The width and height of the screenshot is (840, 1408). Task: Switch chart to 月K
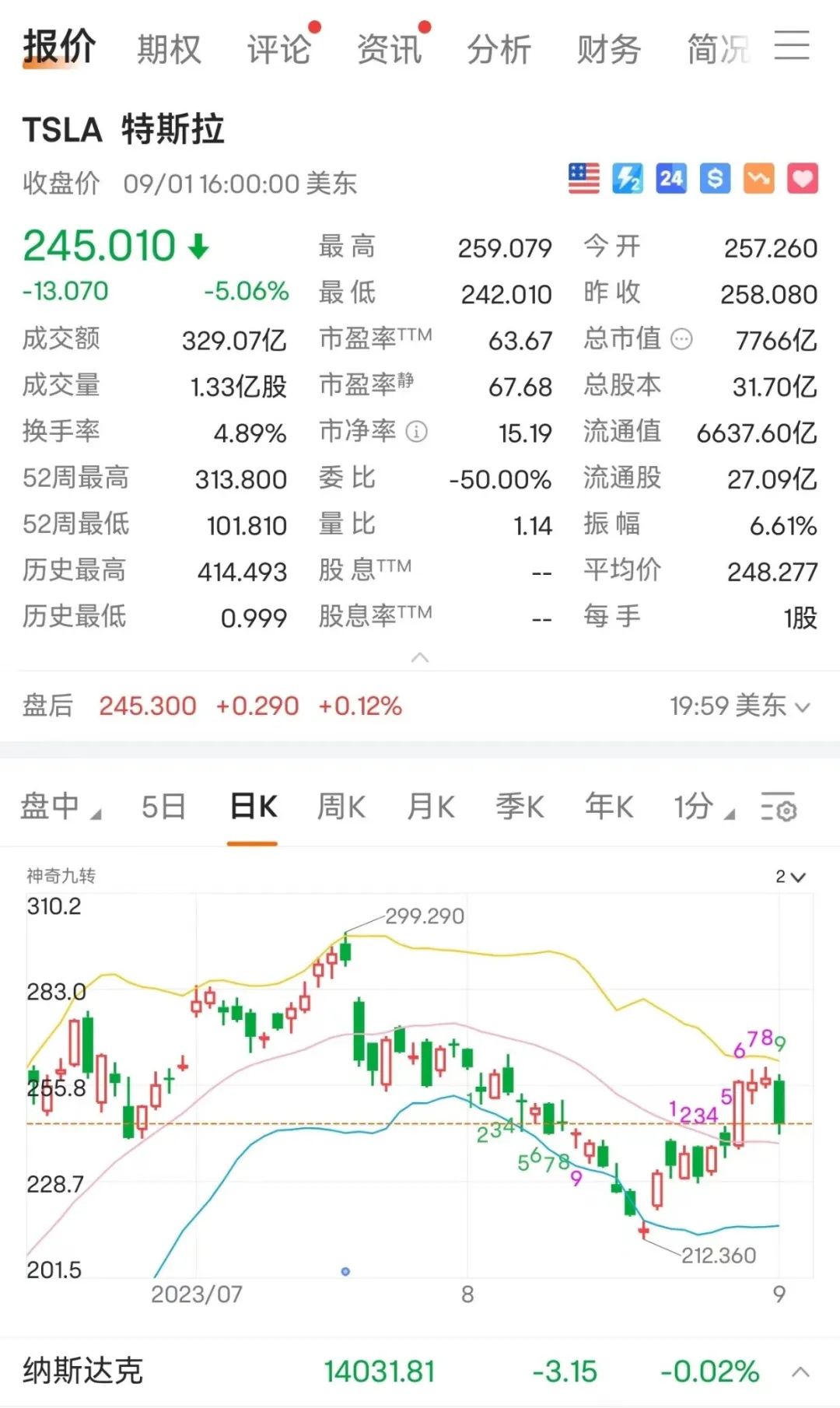[x=431, y=807]
